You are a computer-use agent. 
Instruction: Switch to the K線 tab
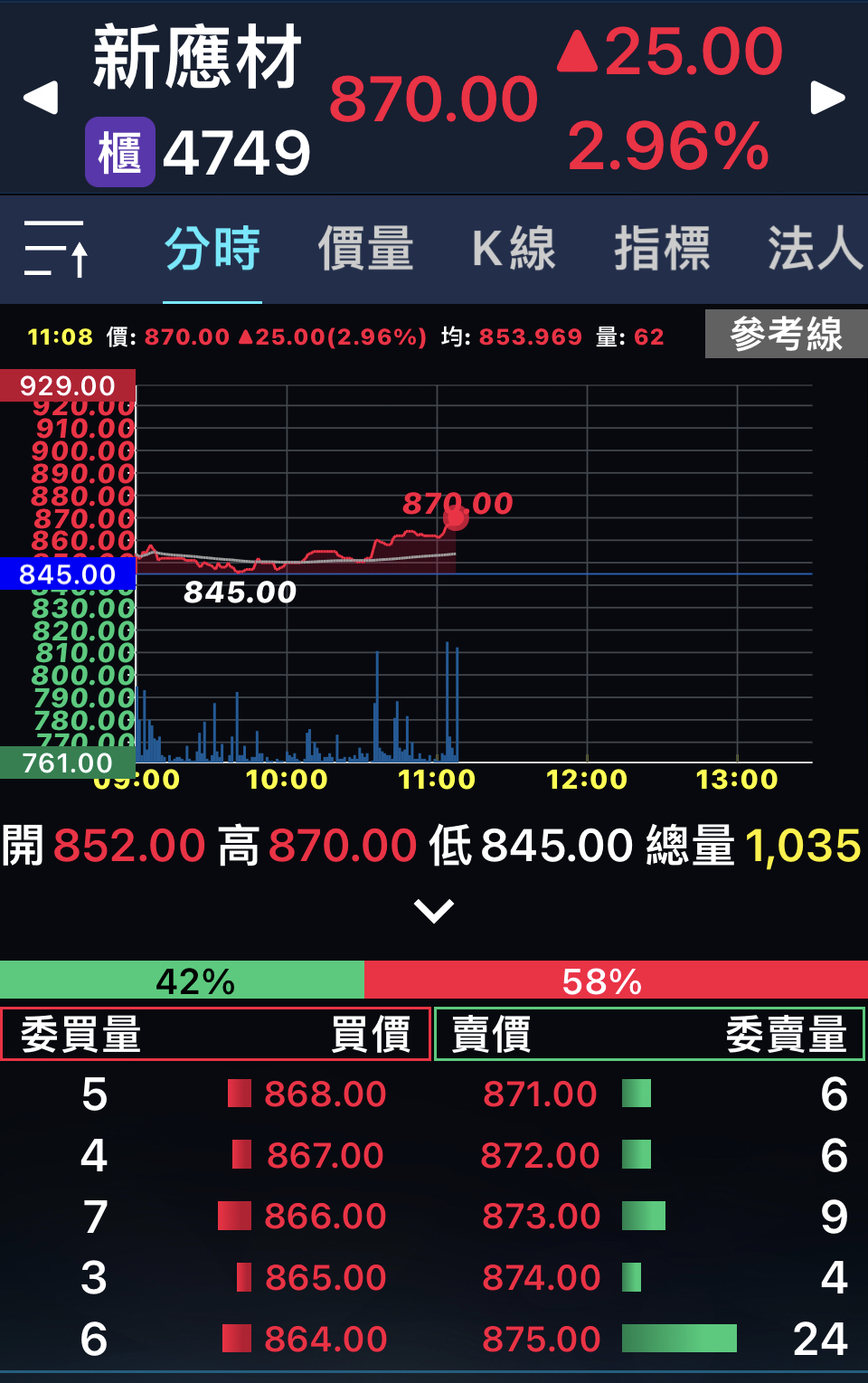[514, 249]
